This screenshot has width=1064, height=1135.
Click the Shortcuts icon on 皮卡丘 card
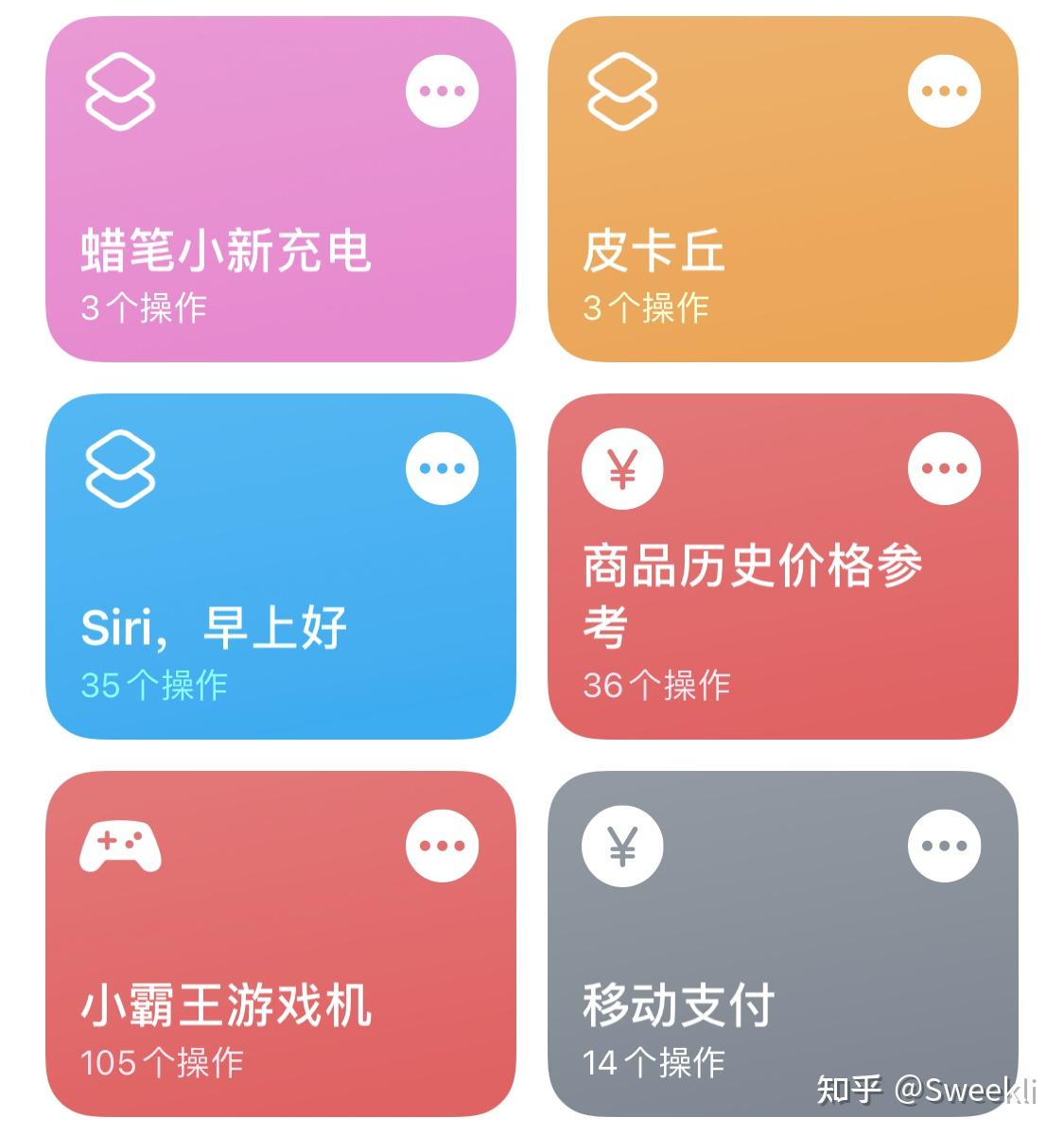[x=624, y=91]
